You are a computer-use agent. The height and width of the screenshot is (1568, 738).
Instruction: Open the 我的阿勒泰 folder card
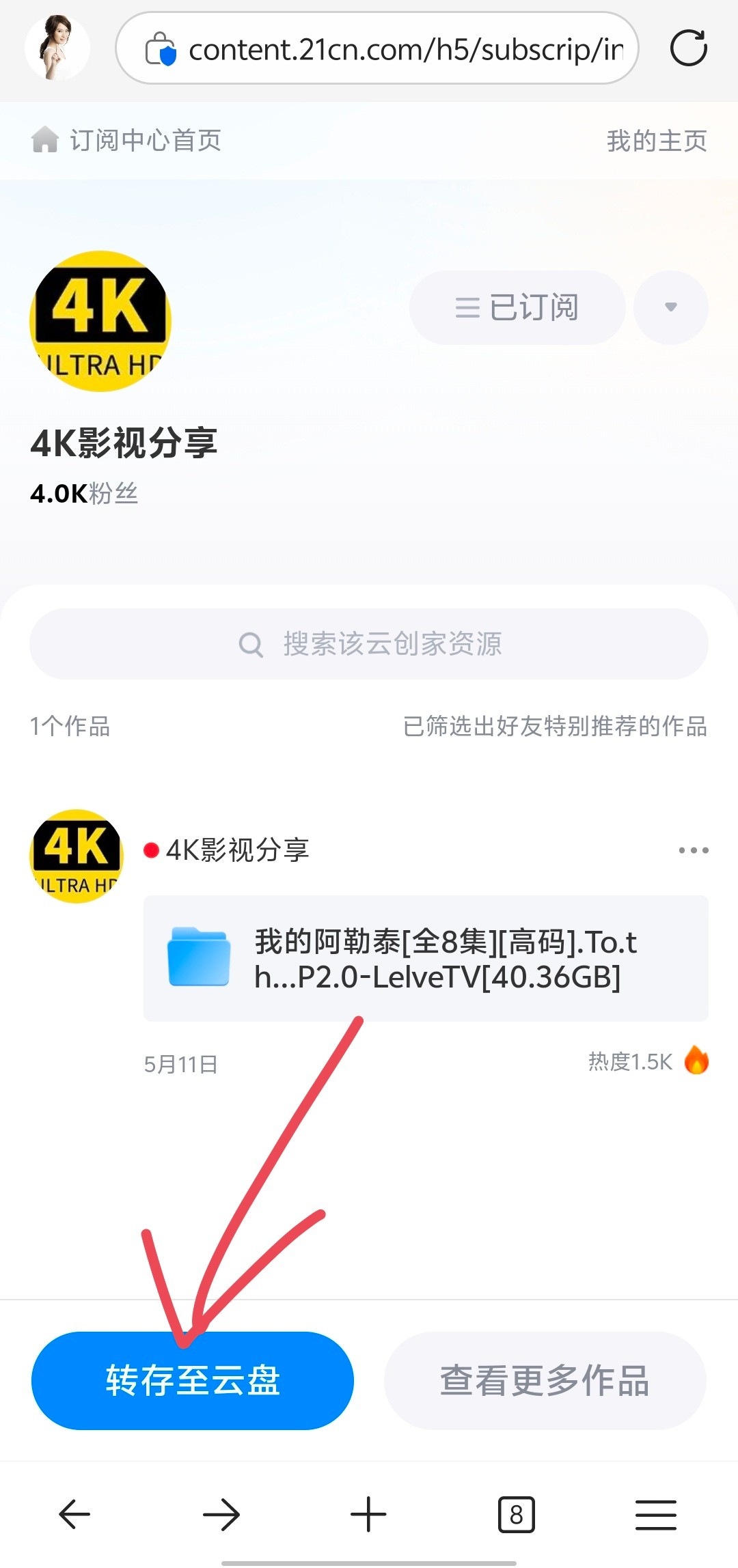point(425,958)
